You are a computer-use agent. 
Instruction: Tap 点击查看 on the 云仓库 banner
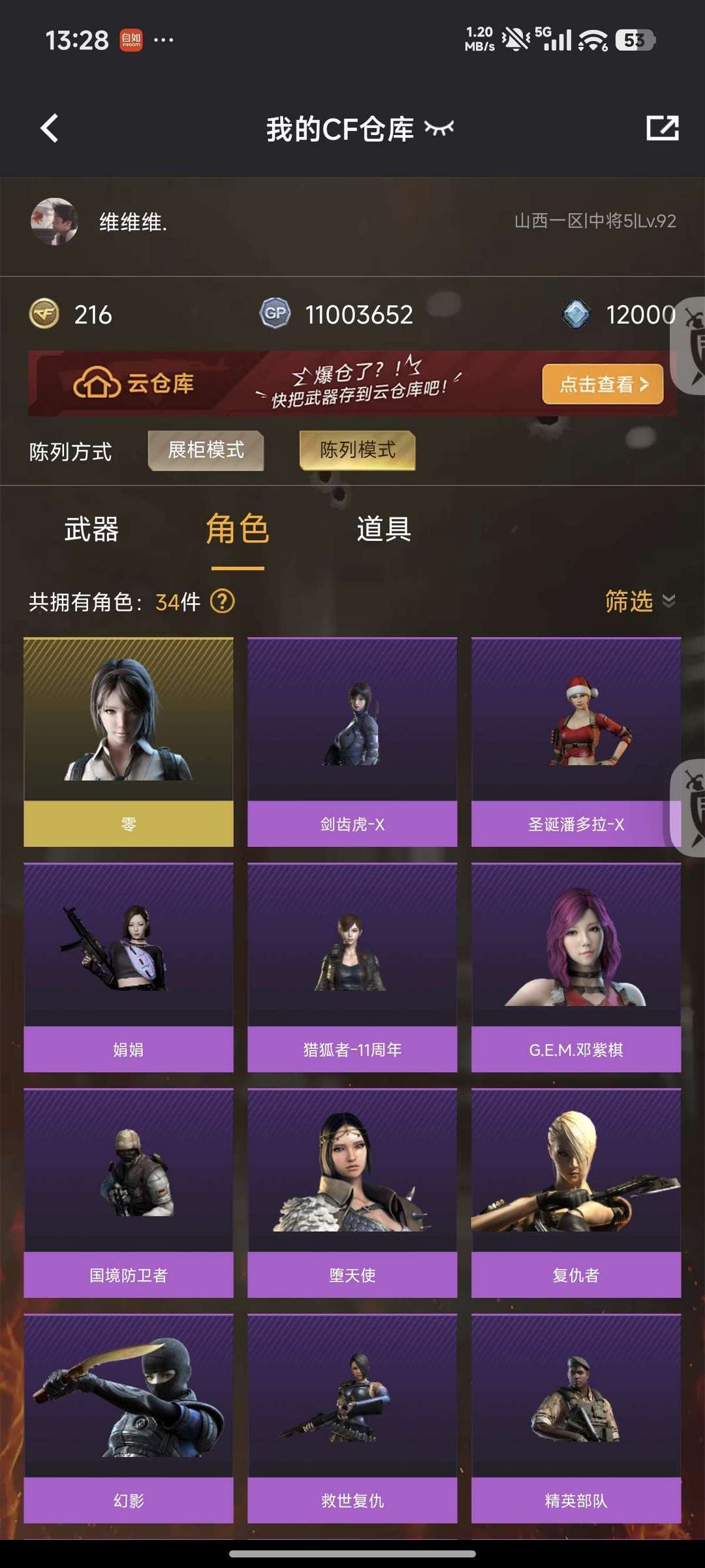click(603, 384)
